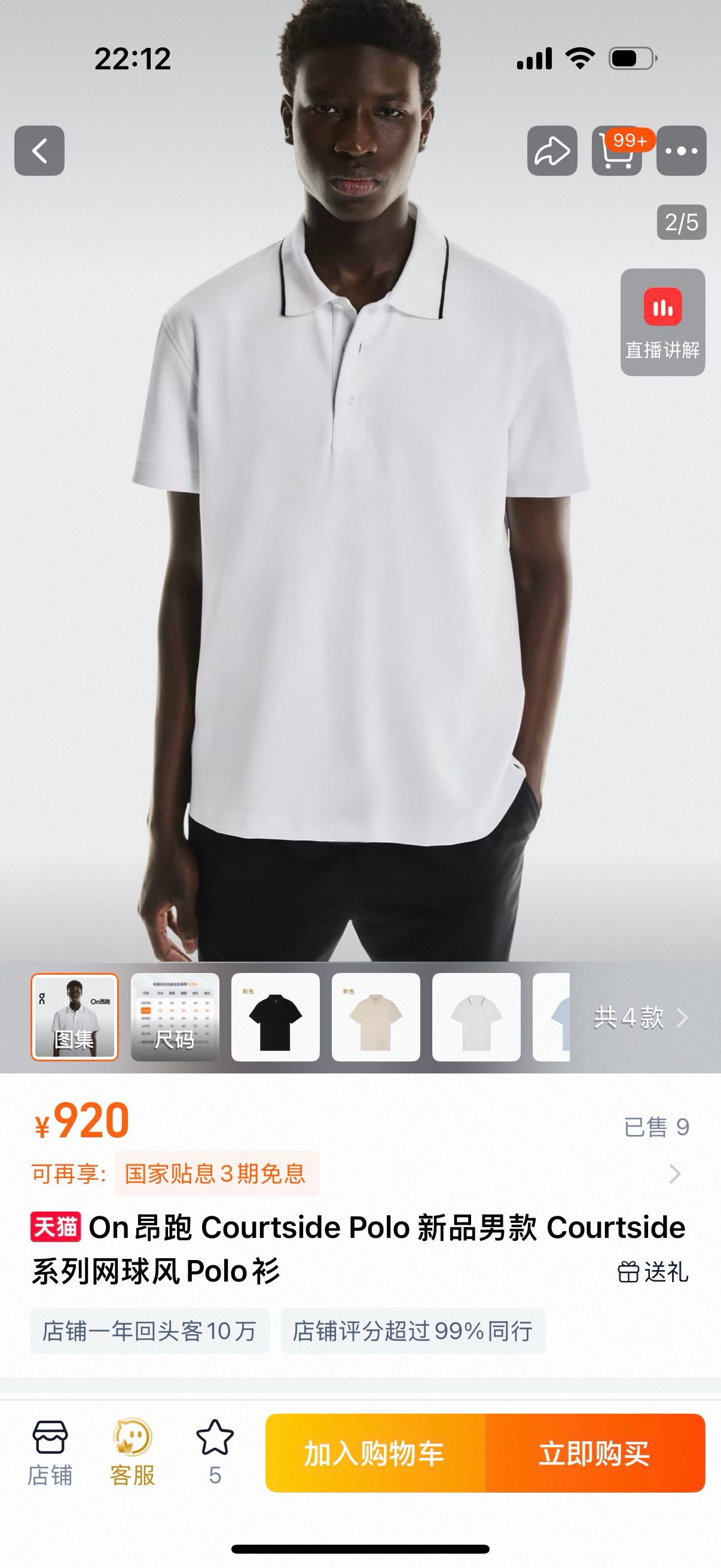This screenshot has width=721, height=1568.
Task: View the black polo variant
Action: [x=275, y=1017]
